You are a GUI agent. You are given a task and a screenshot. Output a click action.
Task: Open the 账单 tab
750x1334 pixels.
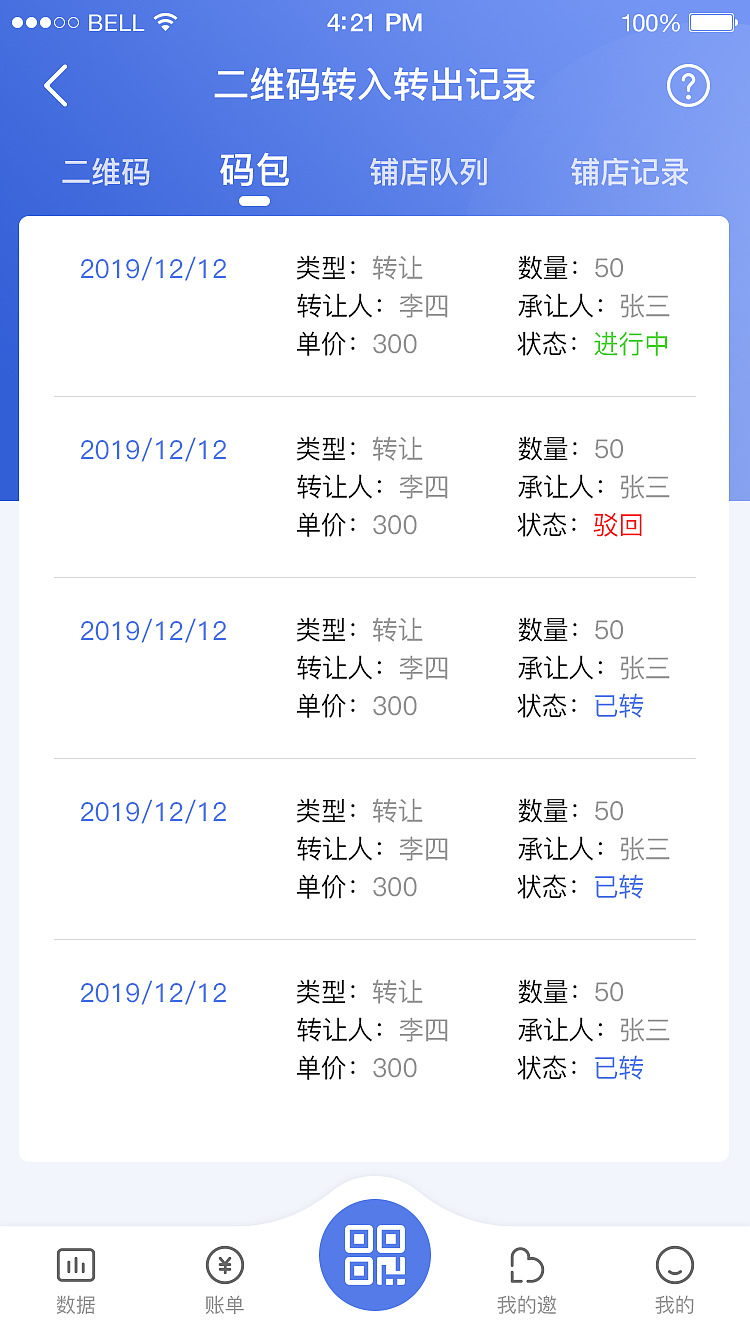point(224,1281)
